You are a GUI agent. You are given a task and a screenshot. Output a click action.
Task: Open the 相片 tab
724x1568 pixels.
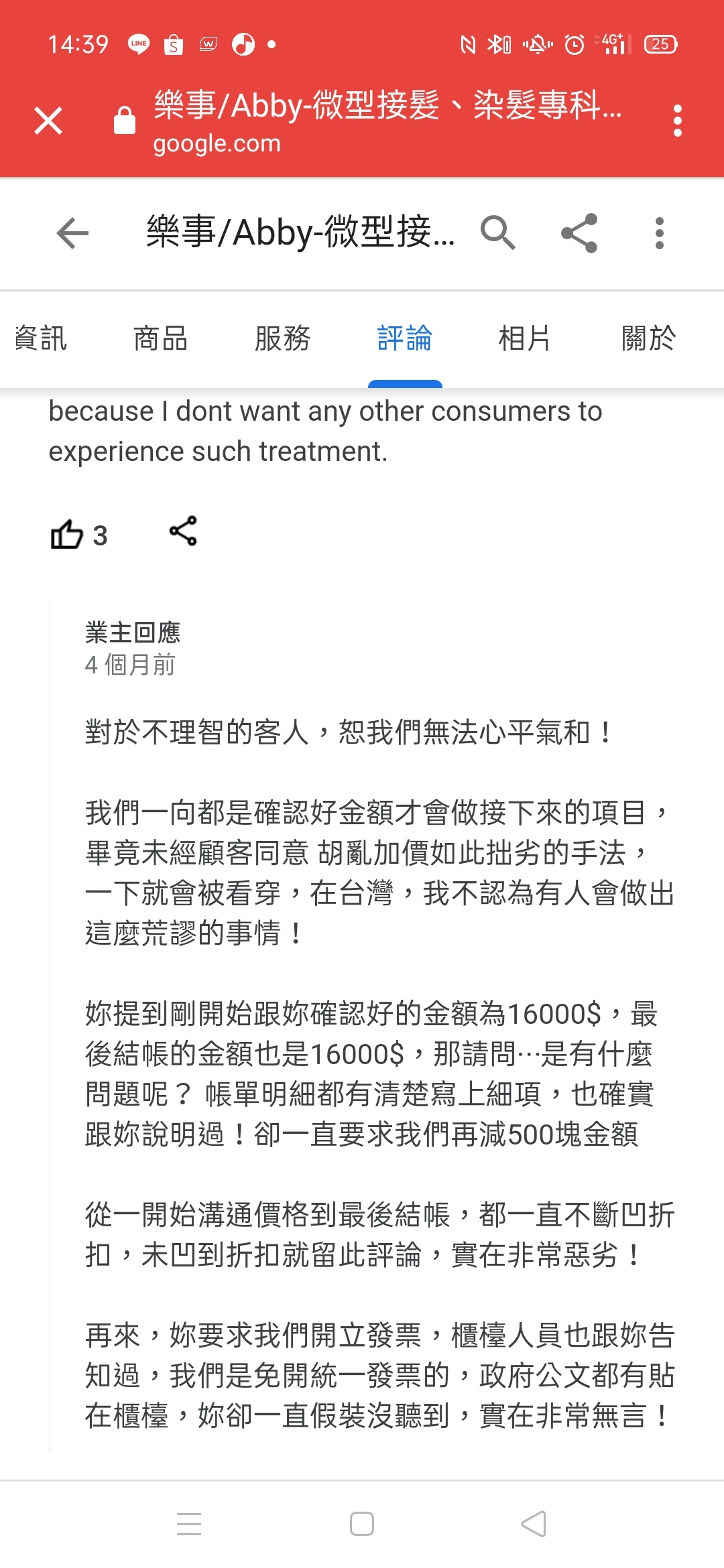click(x=524, y=338)
